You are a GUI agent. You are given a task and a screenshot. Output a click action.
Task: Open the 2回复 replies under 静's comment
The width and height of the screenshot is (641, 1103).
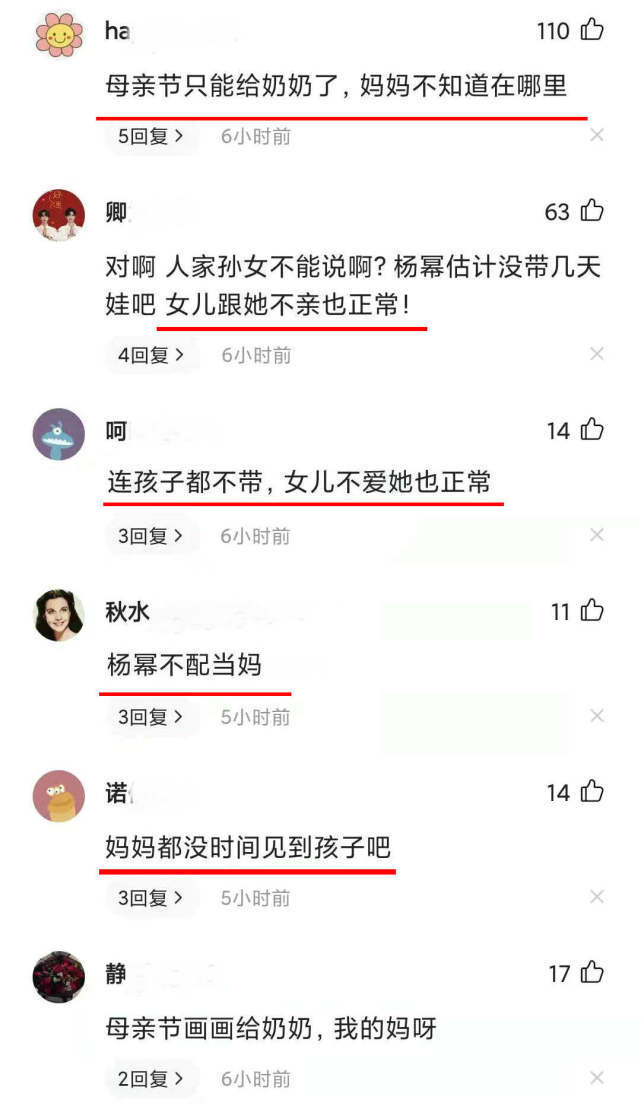(150, 1079)
